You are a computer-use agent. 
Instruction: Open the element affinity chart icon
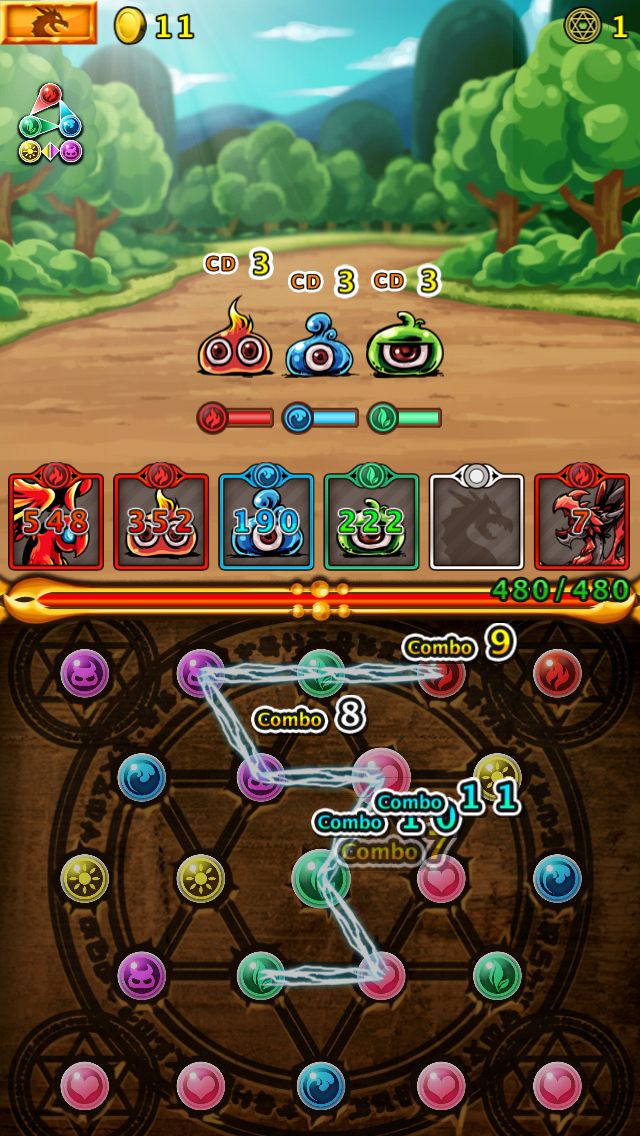point(50,125)
